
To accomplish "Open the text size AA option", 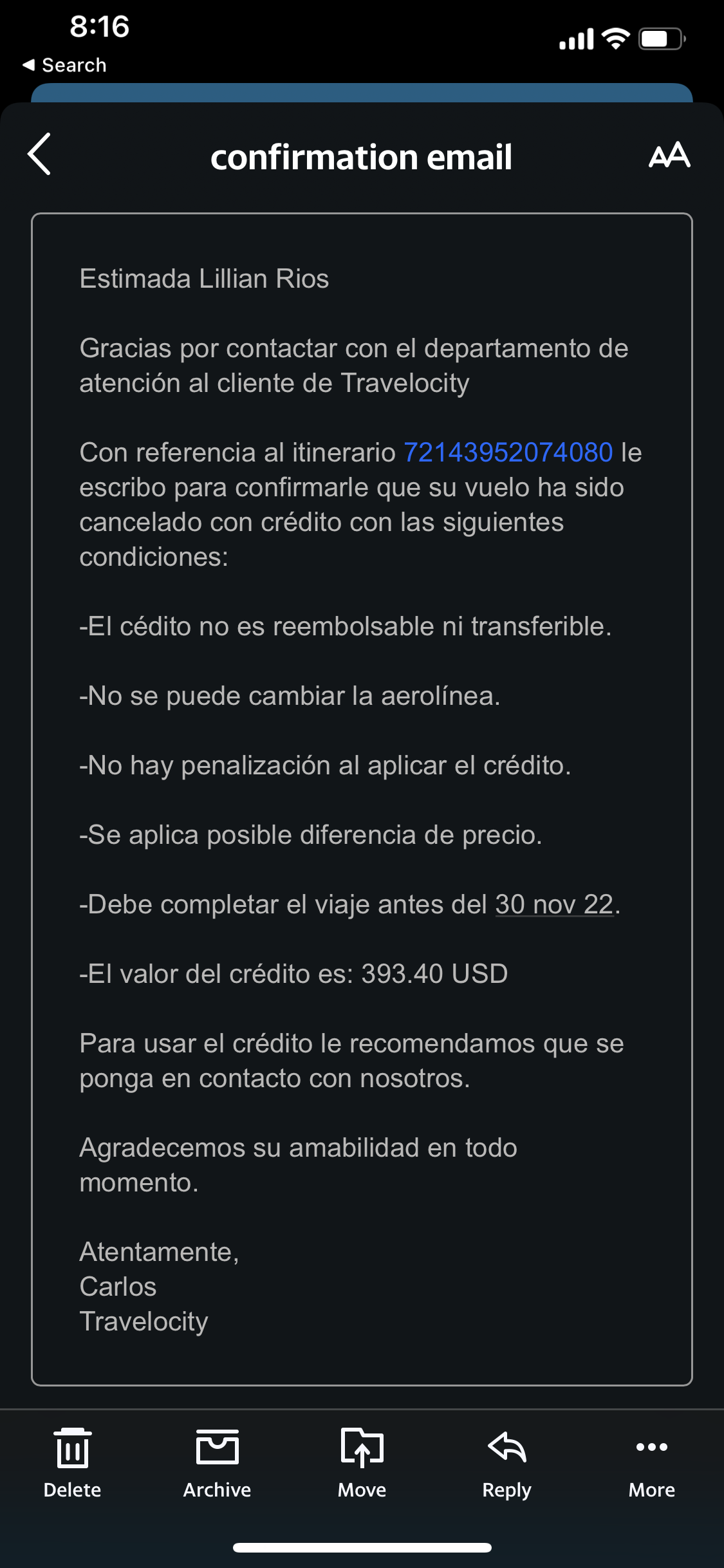I will coord(669,156).
